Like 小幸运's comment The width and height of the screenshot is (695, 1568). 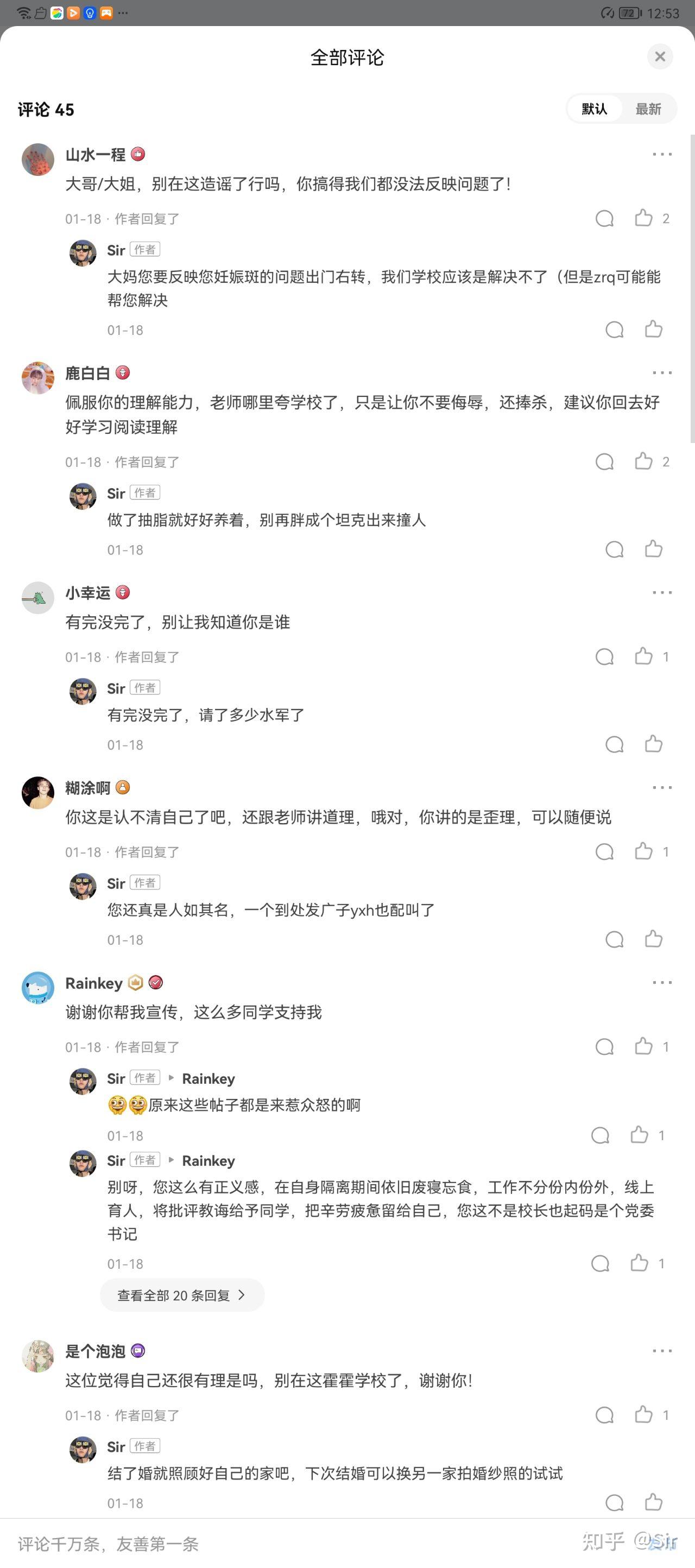click(x=643, y=656)
